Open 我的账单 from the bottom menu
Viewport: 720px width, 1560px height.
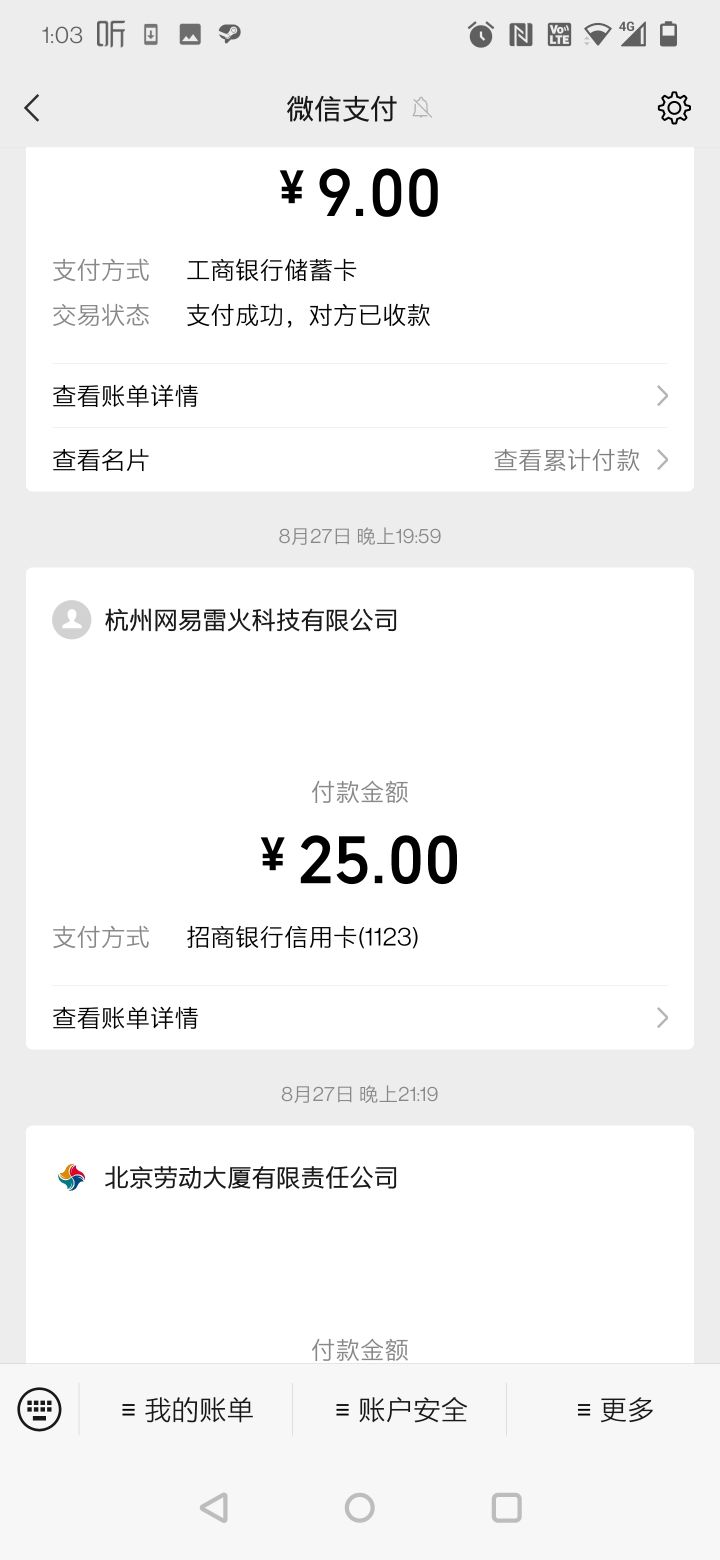pyautogui.click(x=190, y=1409)
